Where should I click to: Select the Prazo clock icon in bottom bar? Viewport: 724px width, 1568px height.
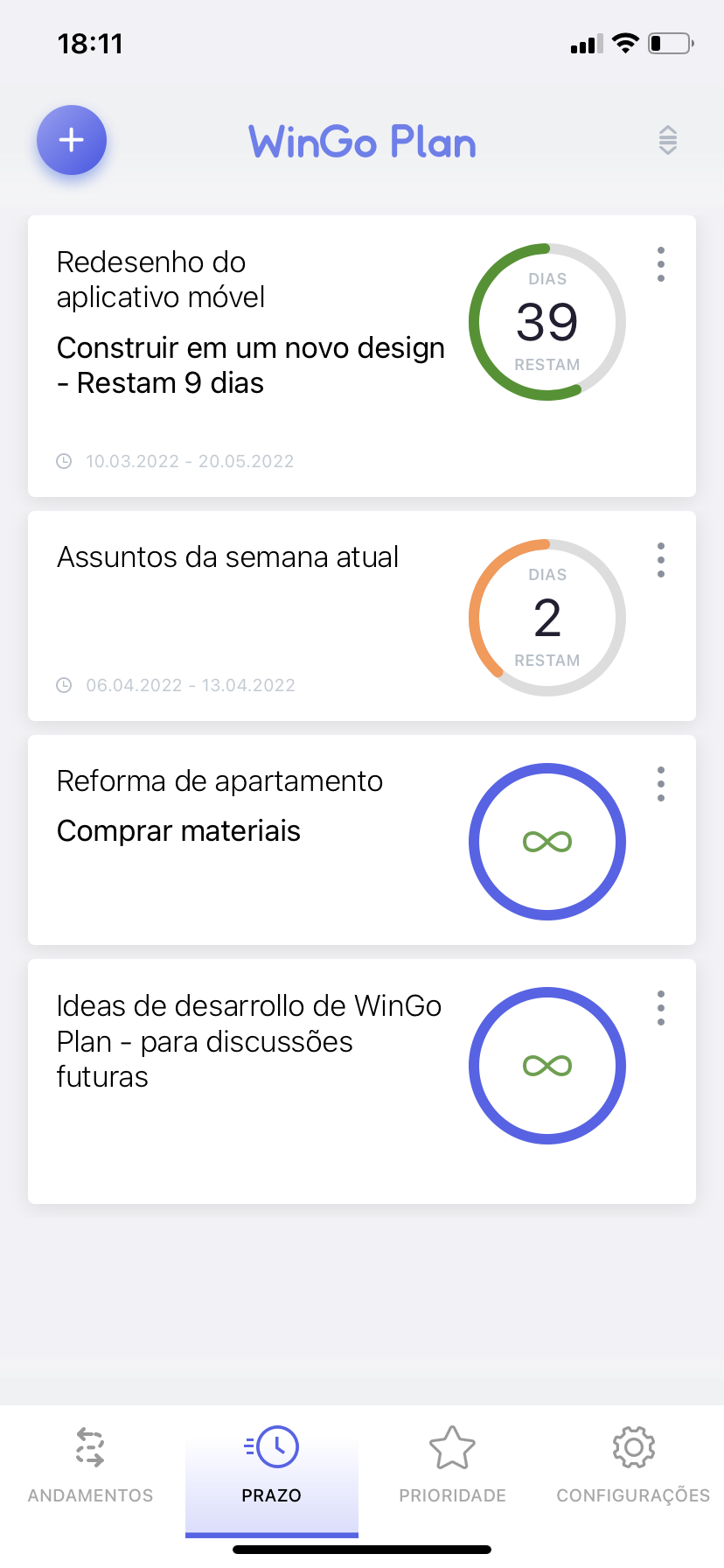coord(271,1442)
